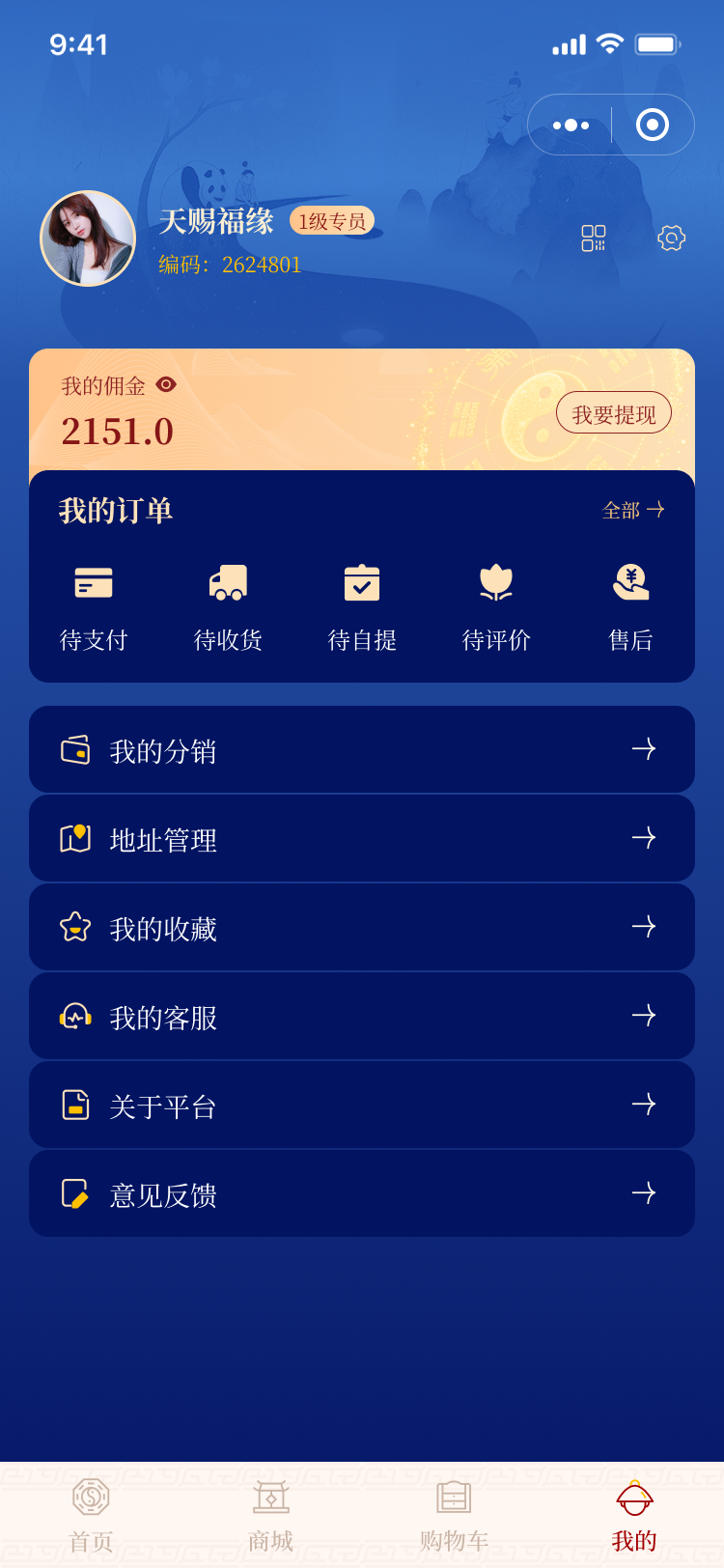
Task: Open 意见反馈 feedback form
Action: pos(362,1193)
